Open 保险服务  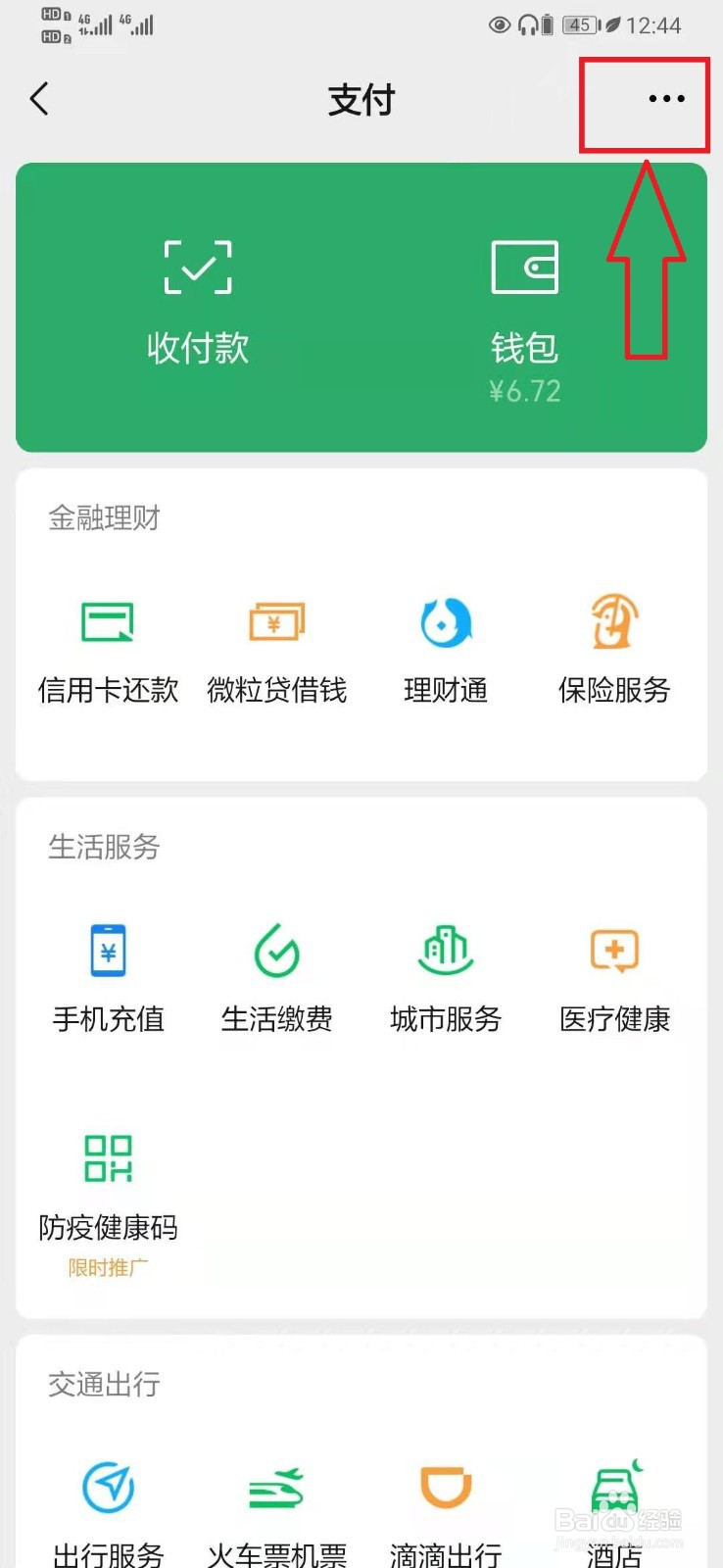tap(614, 649)
